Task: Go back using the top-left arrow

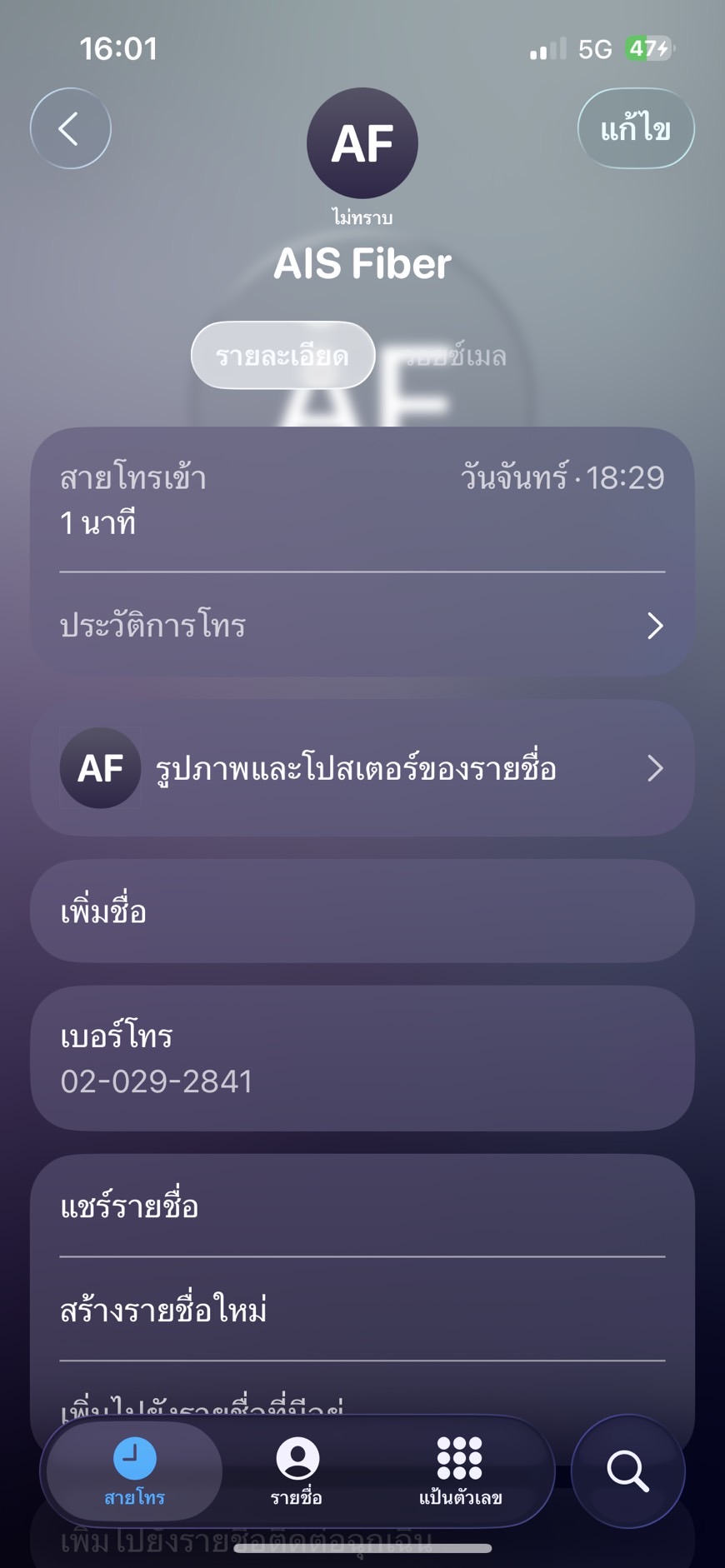Action: tap(70, 128)
